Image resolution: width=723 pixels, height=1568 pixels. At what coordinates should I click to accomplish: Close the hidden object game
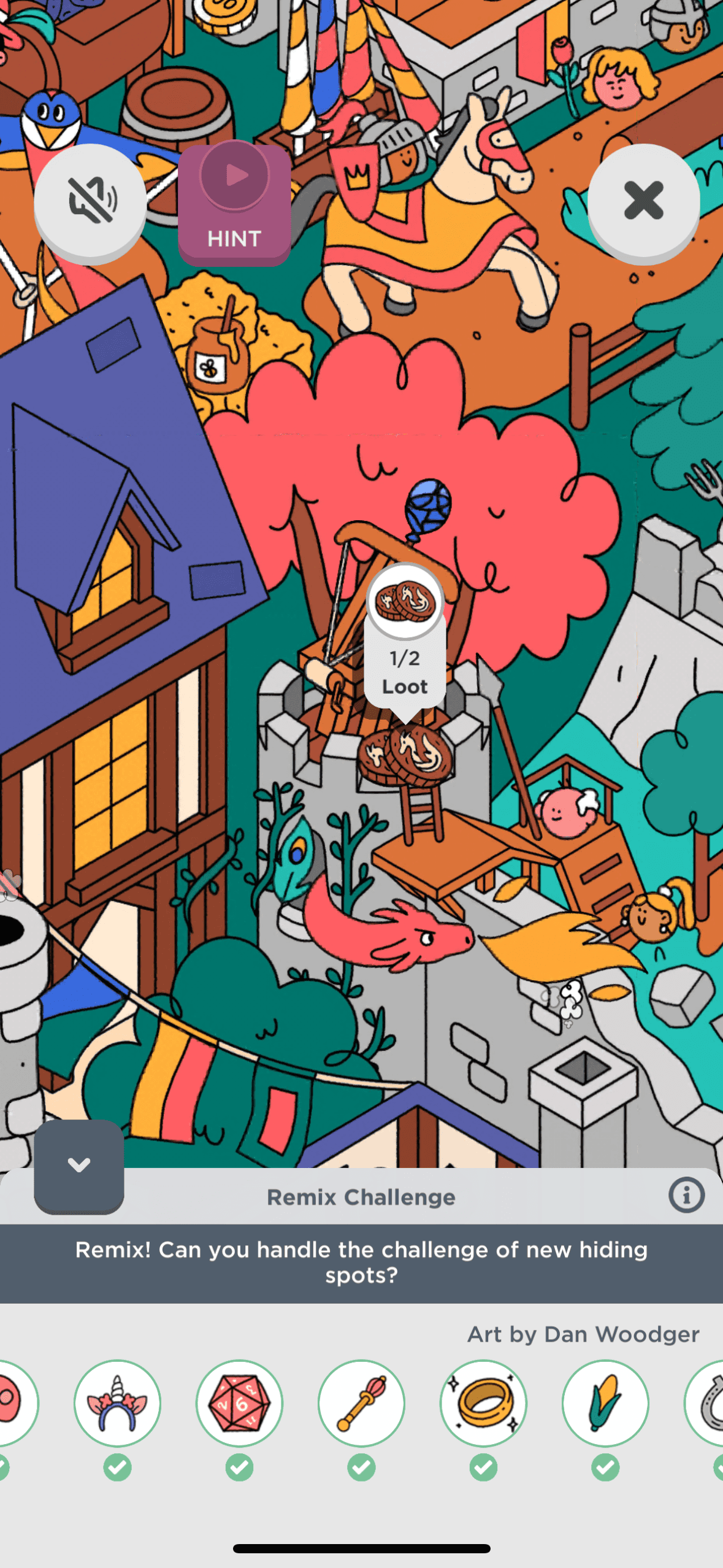pyautogui.click(x=643, y=200)
